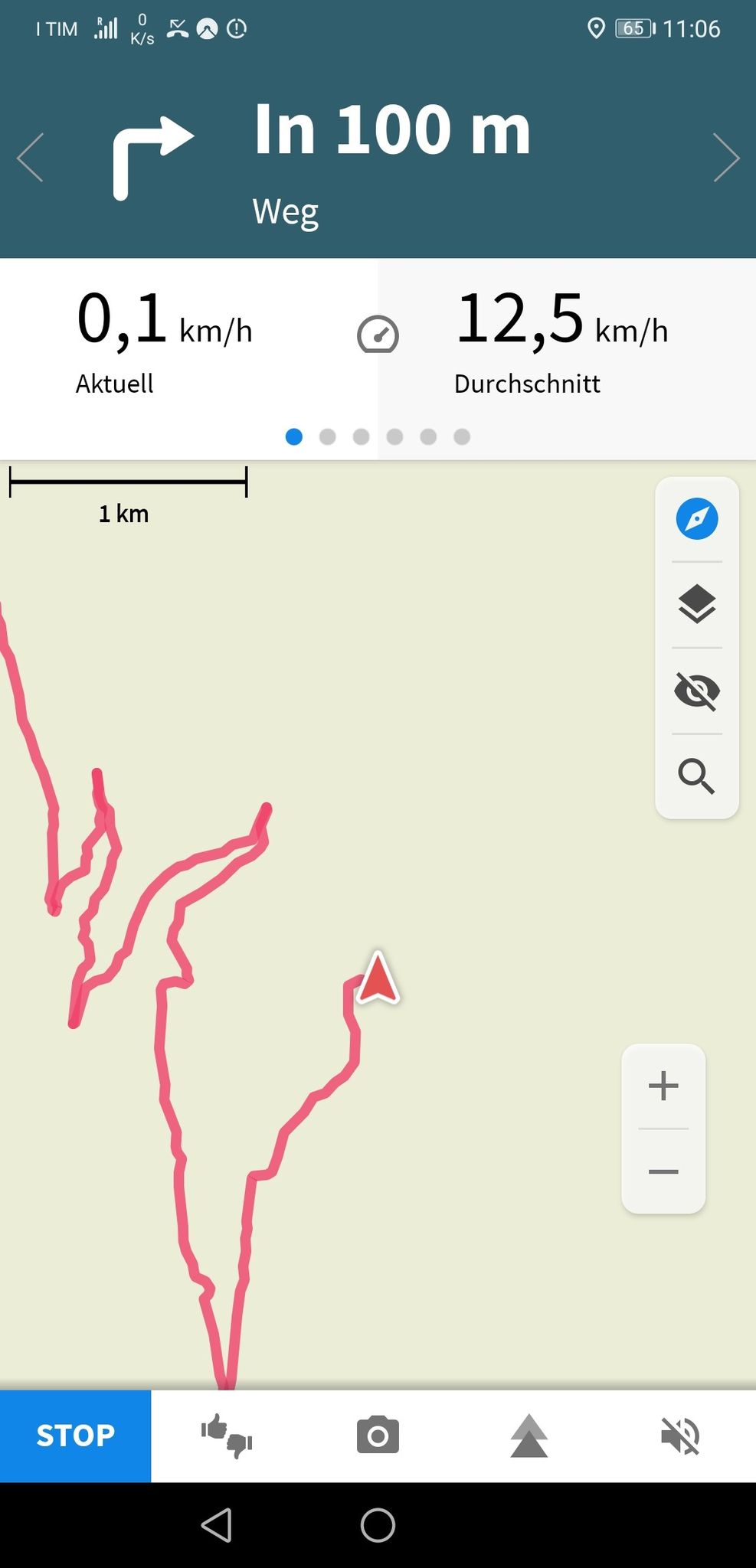Toggle the crossed-out eye visibility icon
Screen dimensions: 756x1568
click(x=697, y=691)
